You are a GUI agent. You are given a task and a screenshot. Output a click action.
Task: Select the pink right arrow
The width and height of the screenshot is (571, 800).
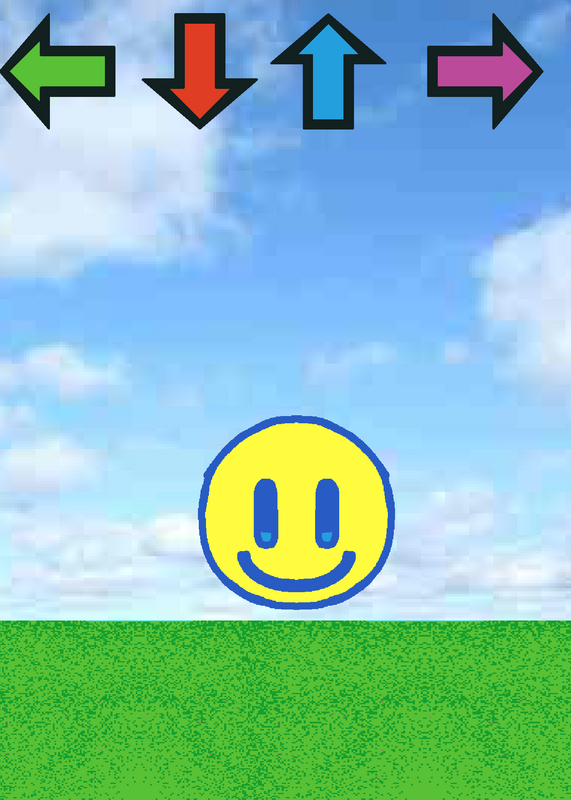click(485, 71)
